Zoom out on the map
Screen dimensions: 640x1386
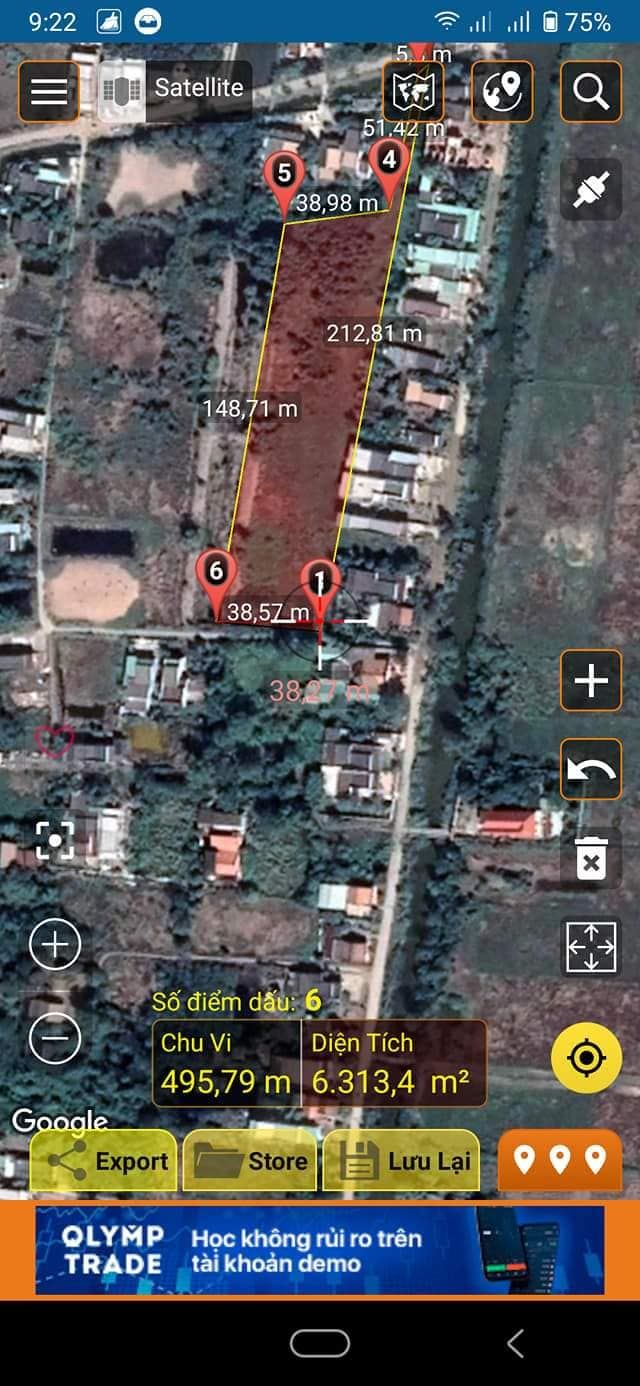pyautogui.click(x=55, y=1039)
